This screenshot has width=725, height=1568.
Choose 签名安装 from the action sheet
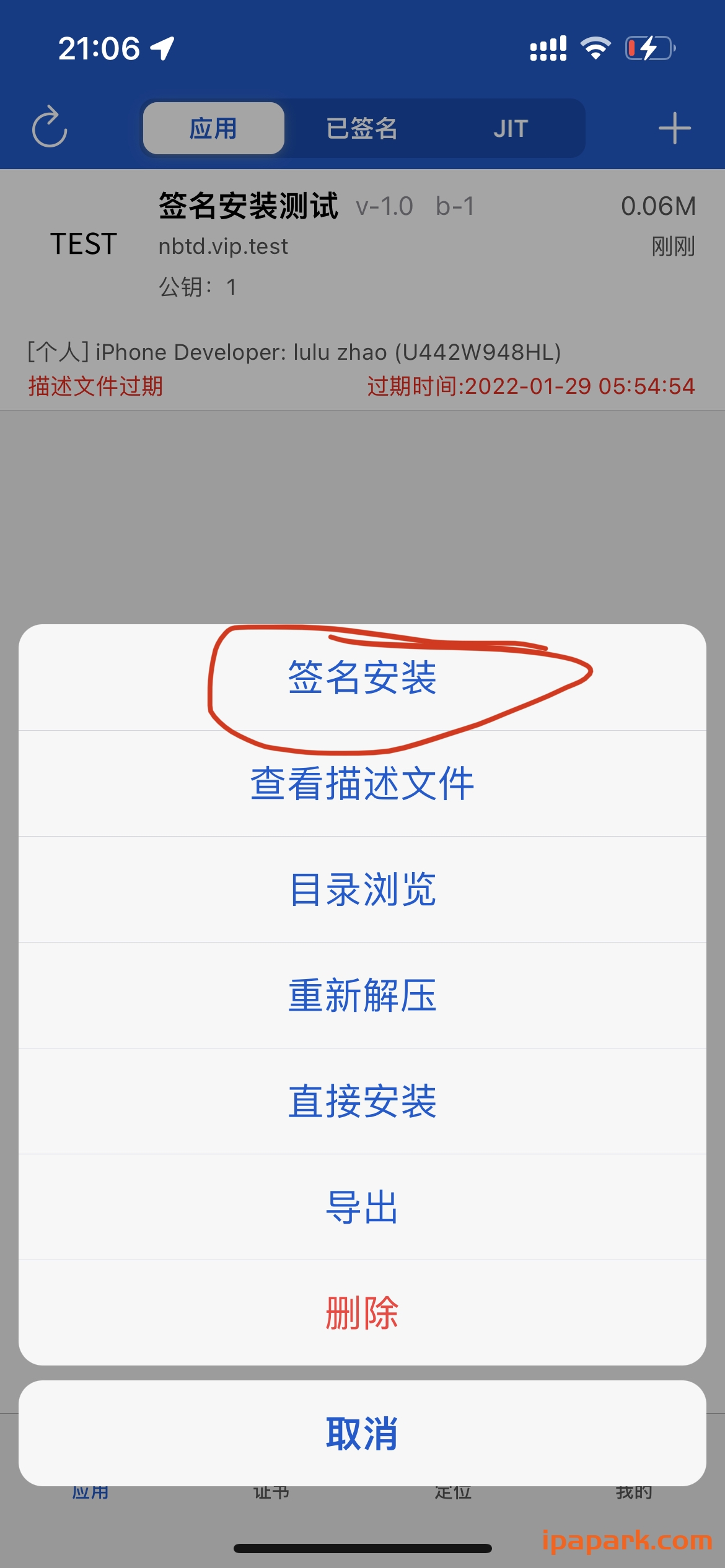tap(362, 678)
